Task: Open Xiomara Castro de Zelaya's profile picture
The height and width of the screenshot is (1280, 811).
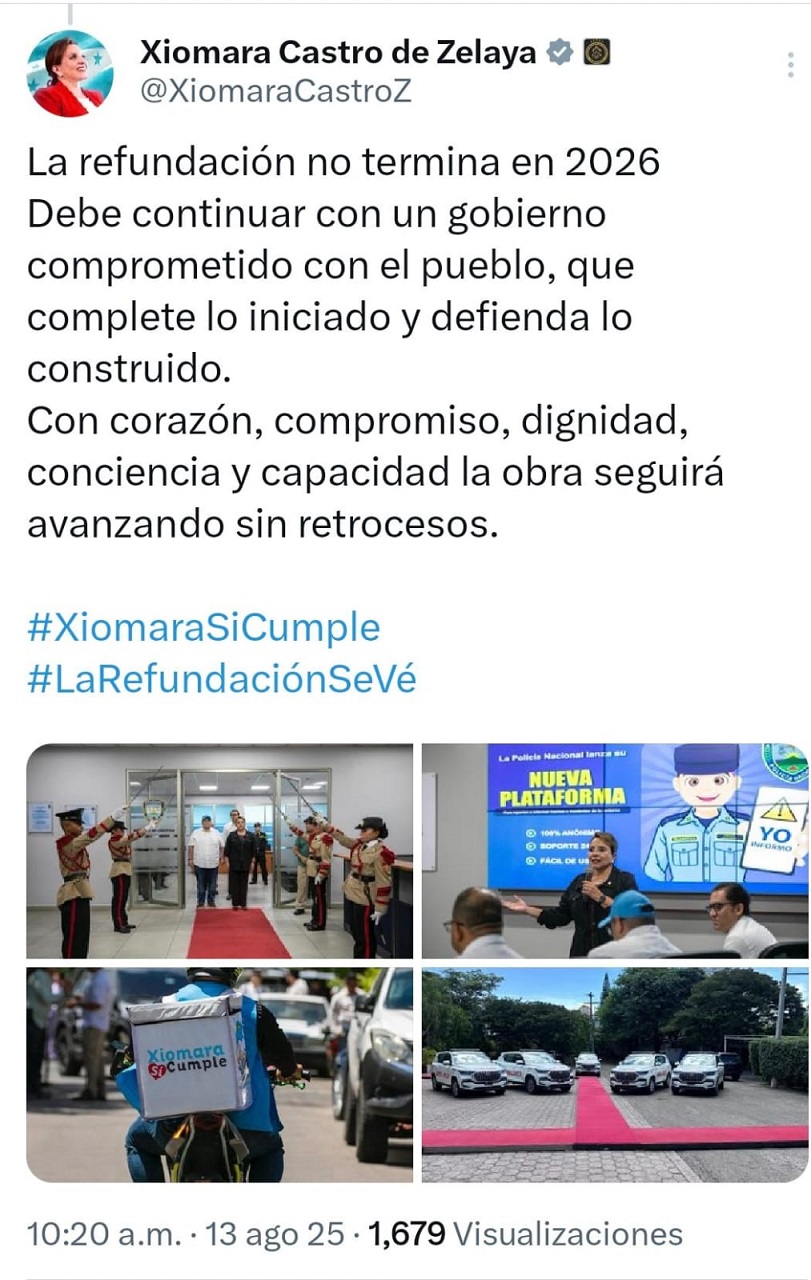Action: click(69, 73)
